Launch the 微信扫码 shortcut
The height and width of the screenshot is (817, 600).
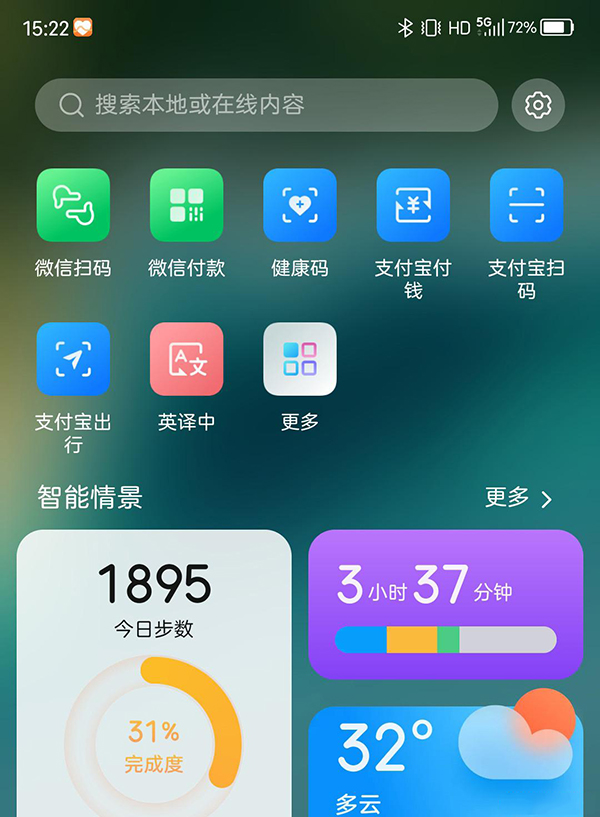pos(73,205)
